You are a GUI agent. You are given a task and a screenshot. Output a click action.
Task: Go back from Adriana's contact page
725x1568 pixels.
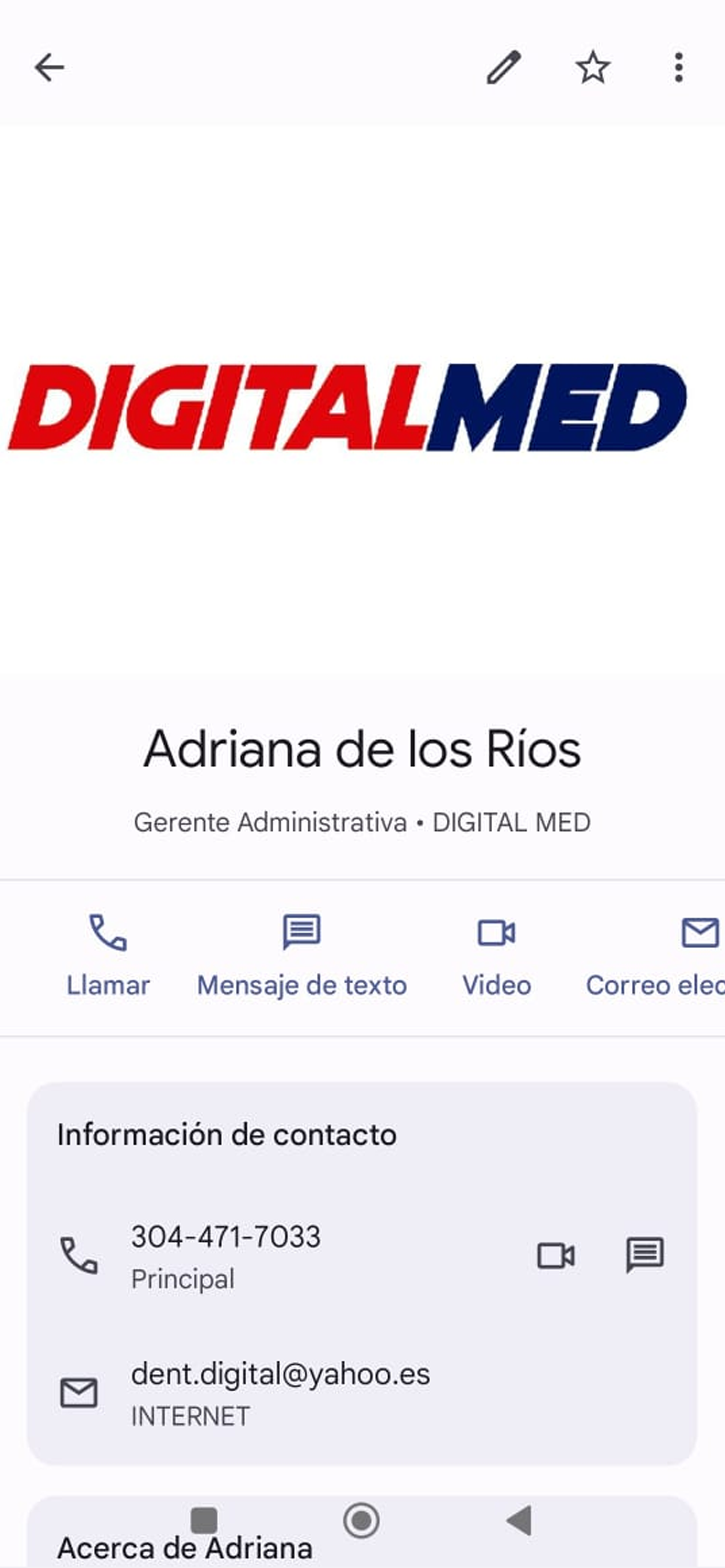coord(49,67)
